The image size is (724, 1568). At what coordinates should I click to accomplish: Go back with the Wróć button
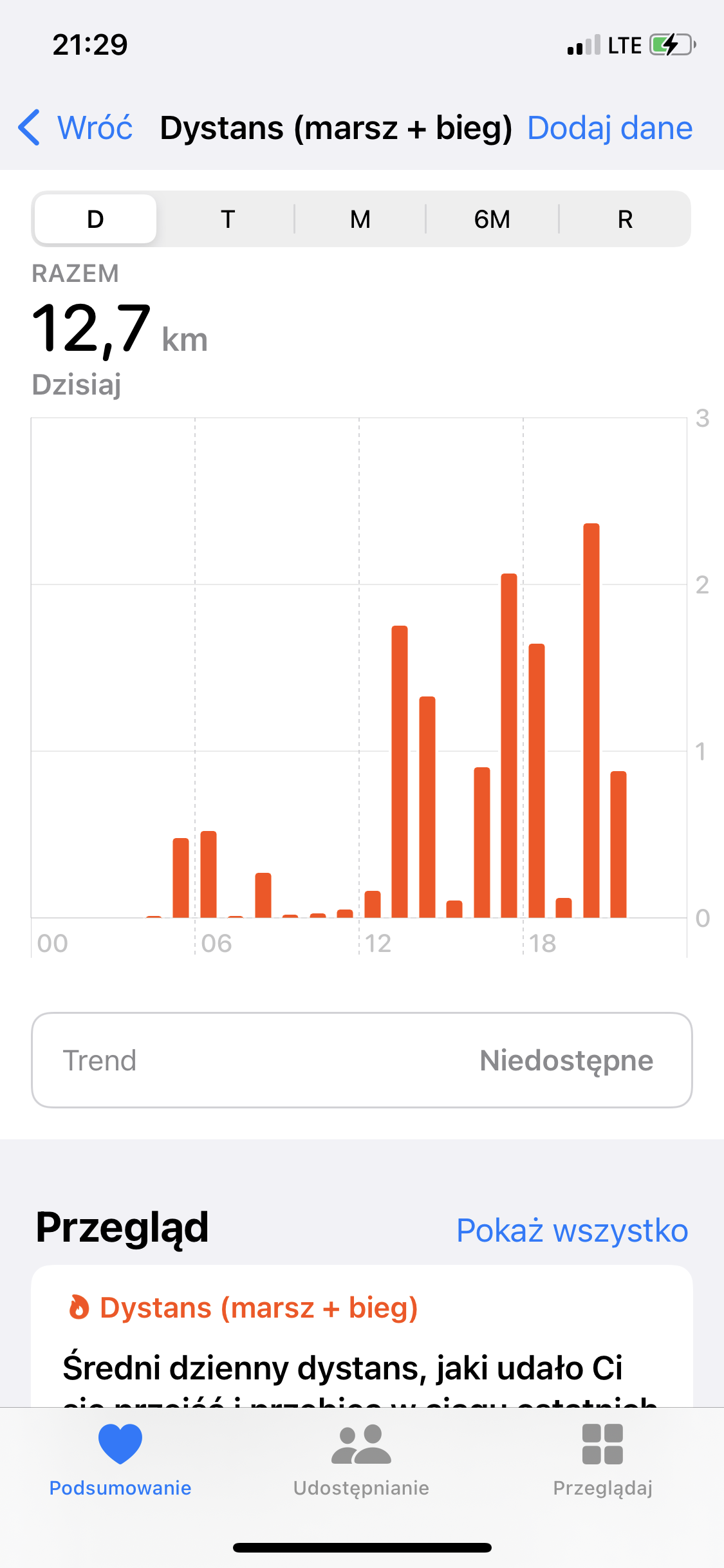[76, 127]
